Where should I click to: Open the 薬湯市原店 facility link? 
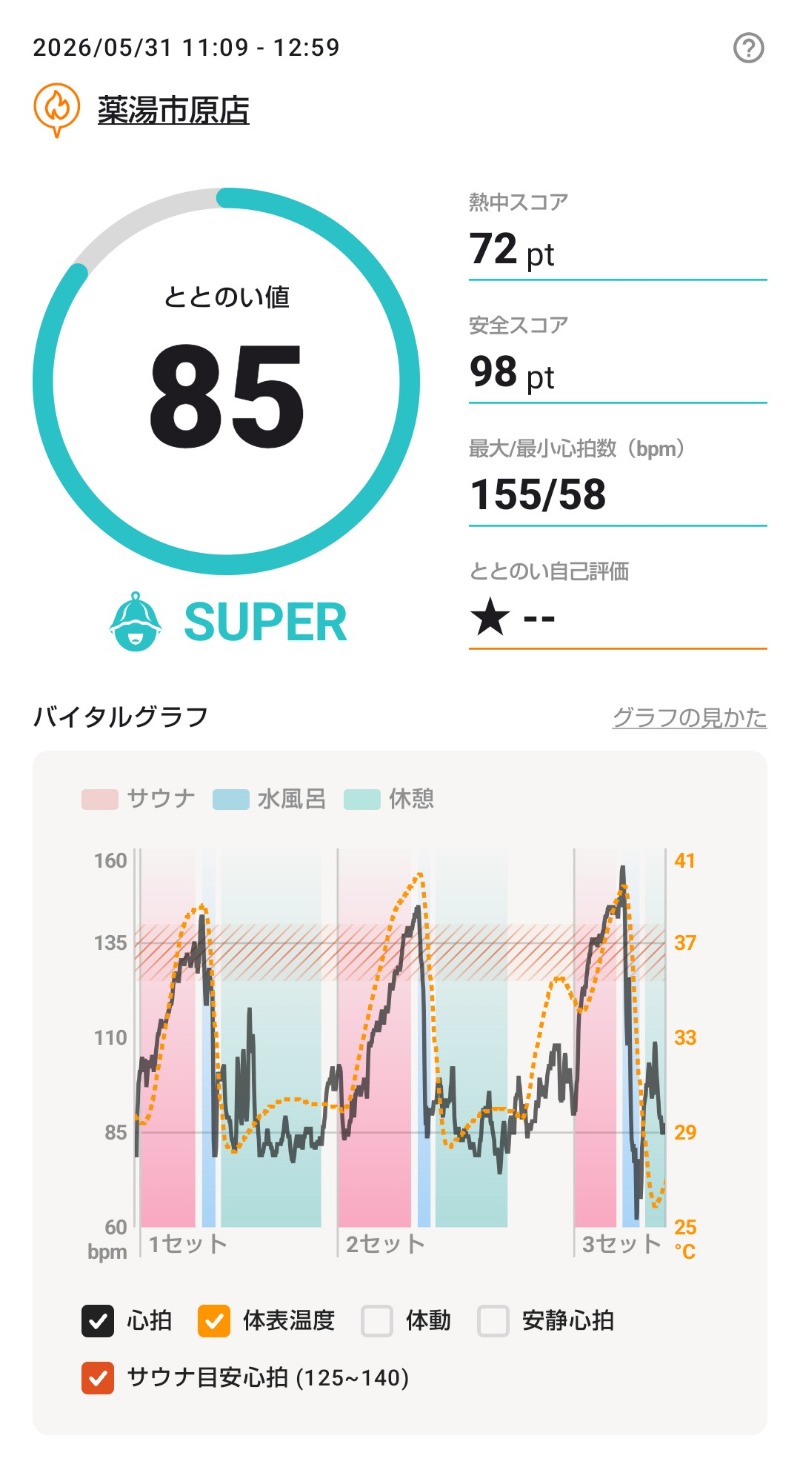pos(173,109)
